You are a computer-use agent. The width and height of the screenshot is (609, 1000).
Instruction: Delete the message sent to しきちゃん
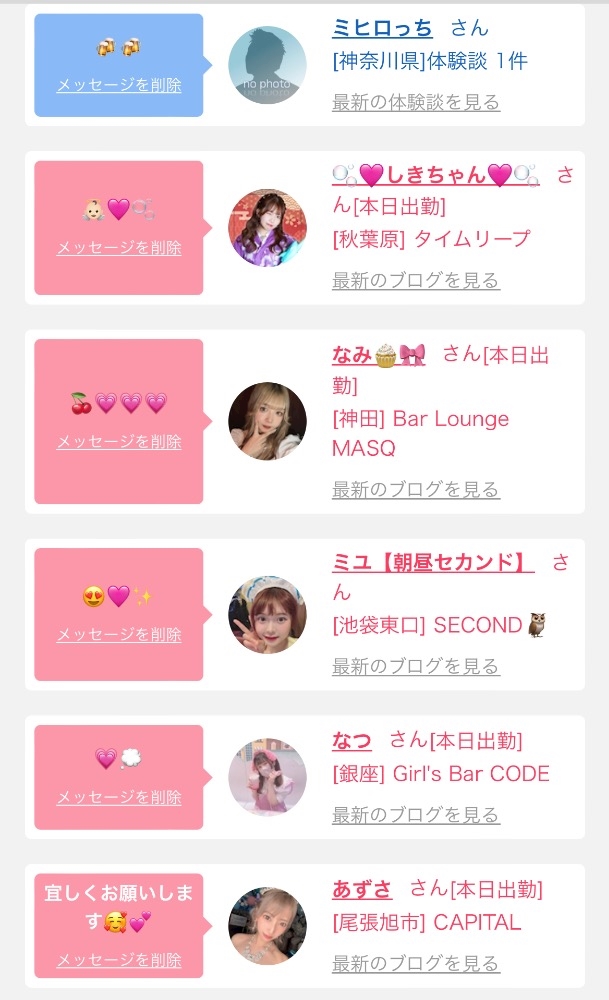click(x=119, y=248)
